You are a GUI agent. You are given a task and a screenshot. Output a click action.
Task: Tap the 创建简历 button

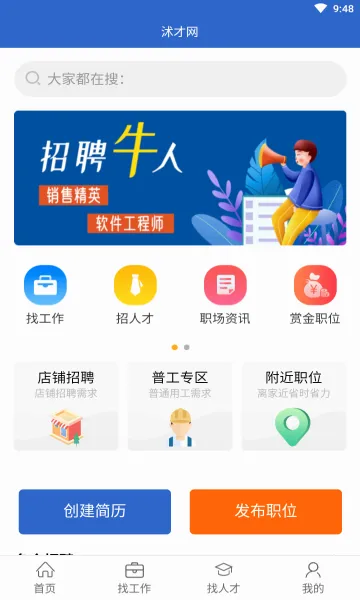[95, 512]
